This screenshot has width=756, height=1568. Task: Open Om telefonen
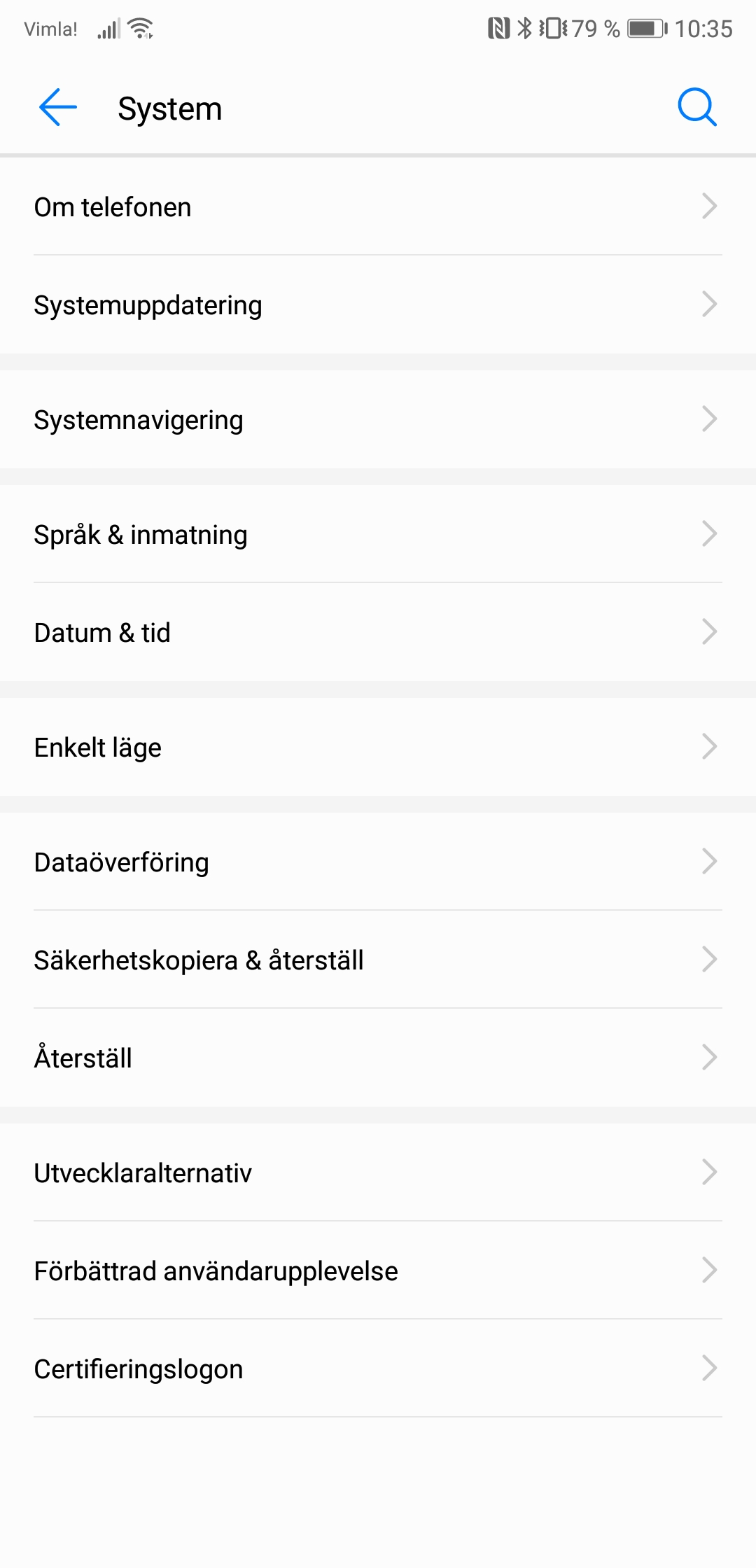378,207
